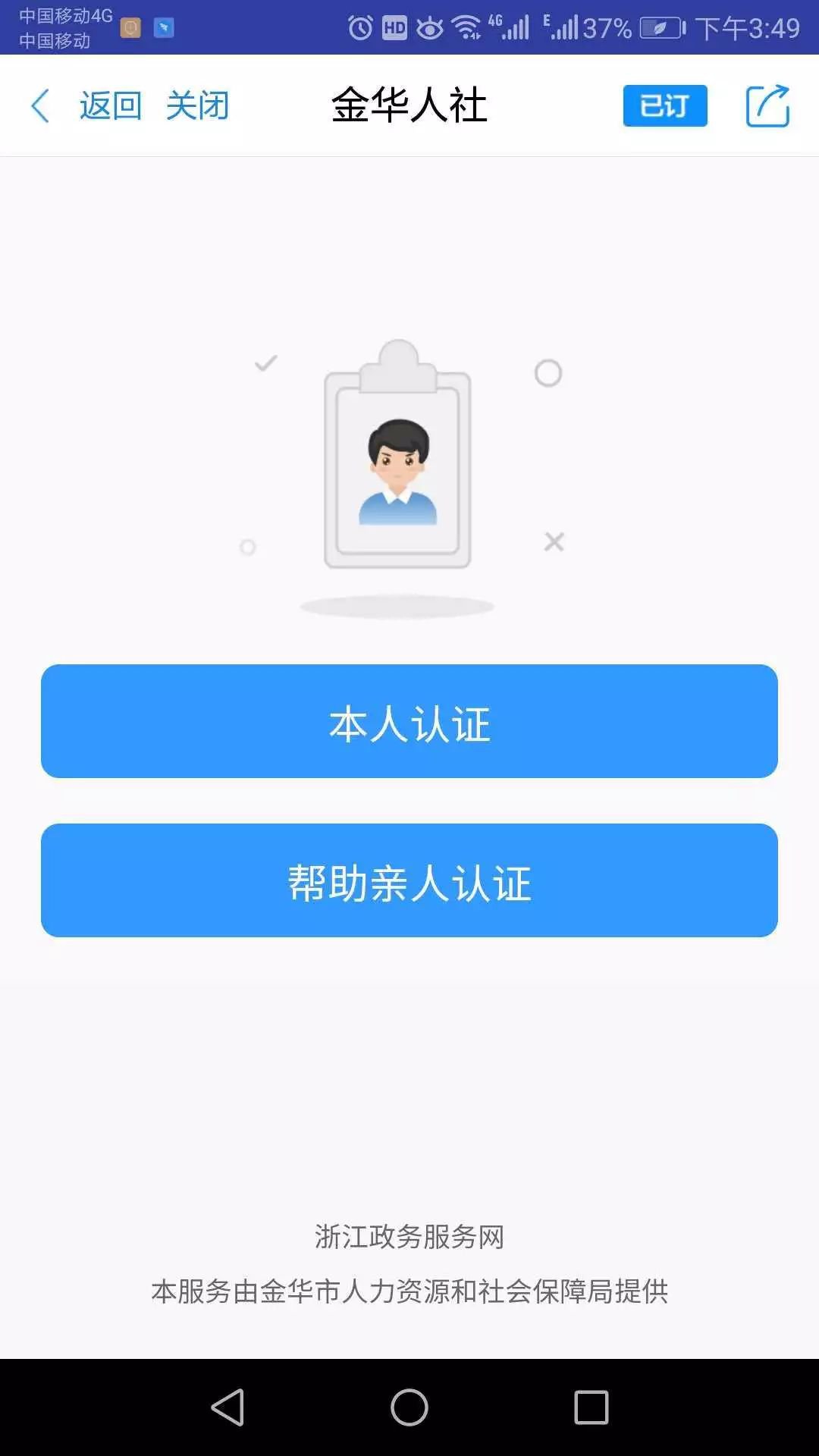
Task: Open the recent apps overview
Action: click(591, 1407)
